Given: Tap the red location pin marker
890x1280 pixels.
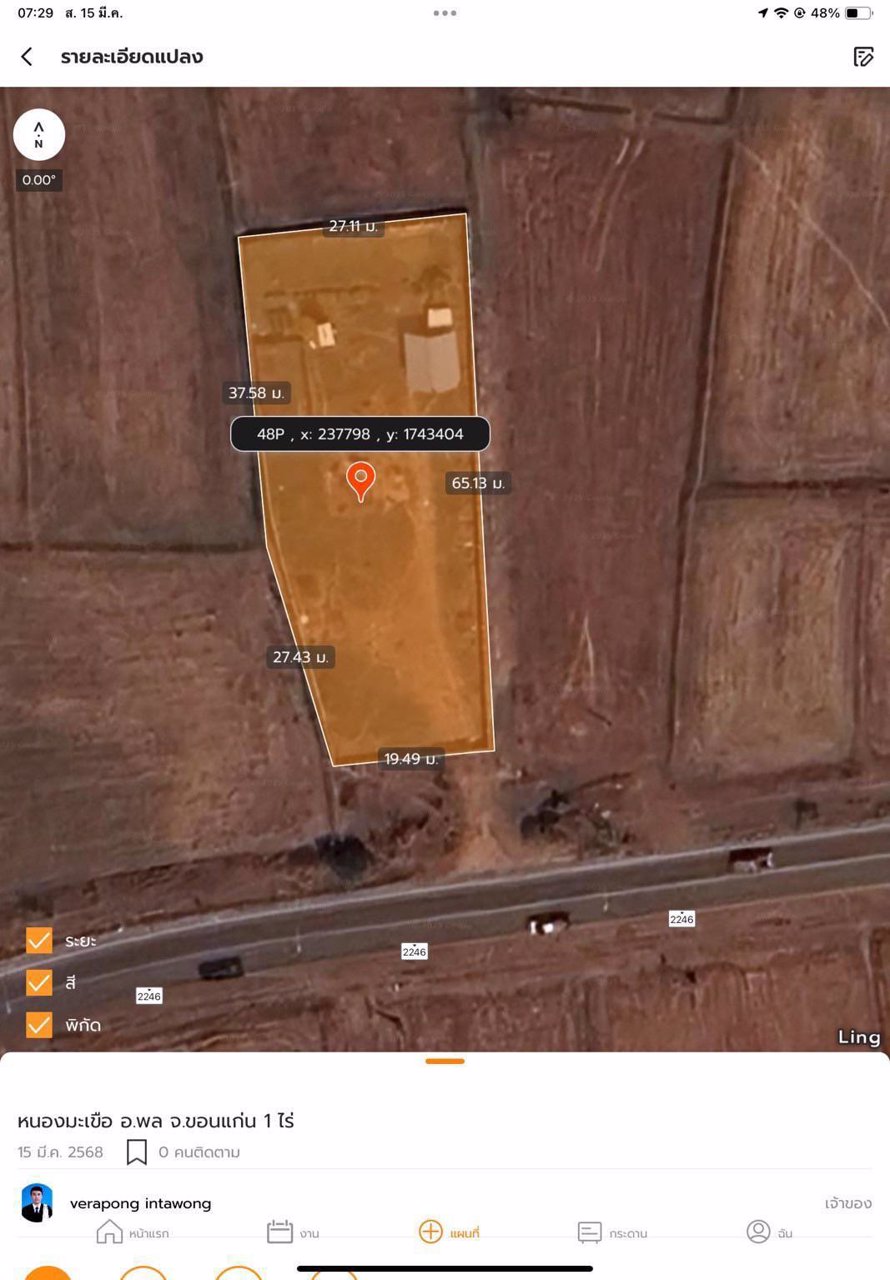Looking at the screenshot, I should (361, 480).
